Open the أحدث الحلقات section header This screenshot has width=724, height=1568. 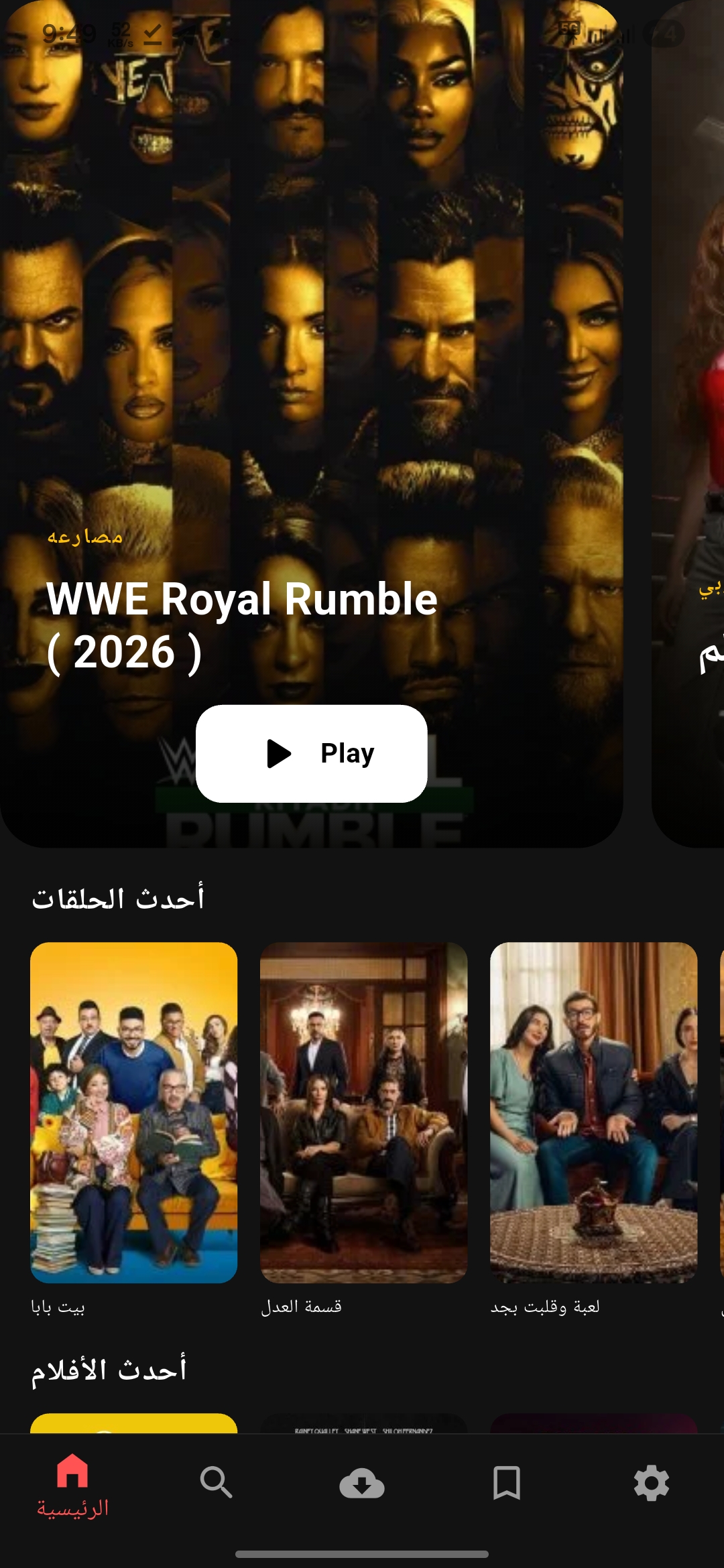pyautogui.click(x=121, y=898)
